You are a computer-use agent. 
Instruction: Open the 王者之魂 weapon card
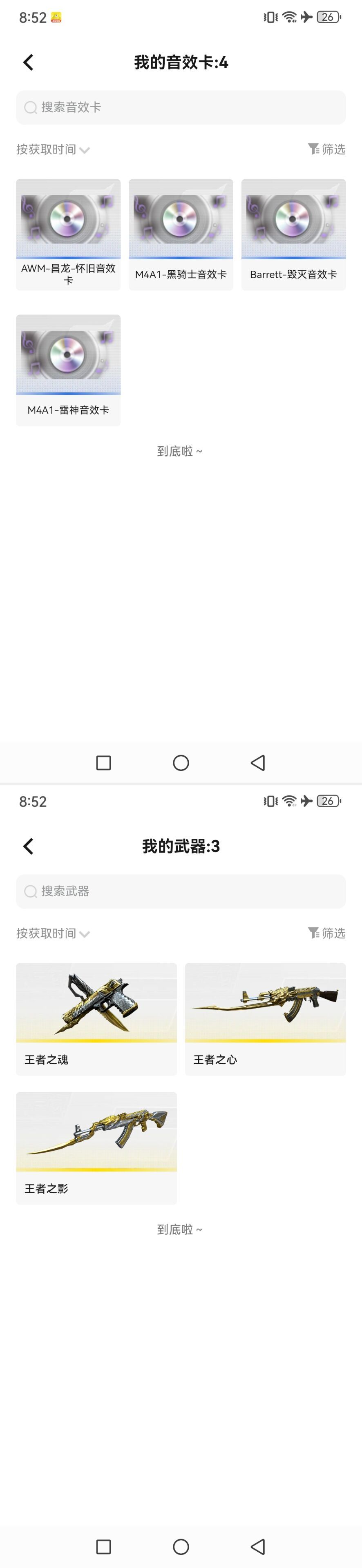click(96, 1019)
